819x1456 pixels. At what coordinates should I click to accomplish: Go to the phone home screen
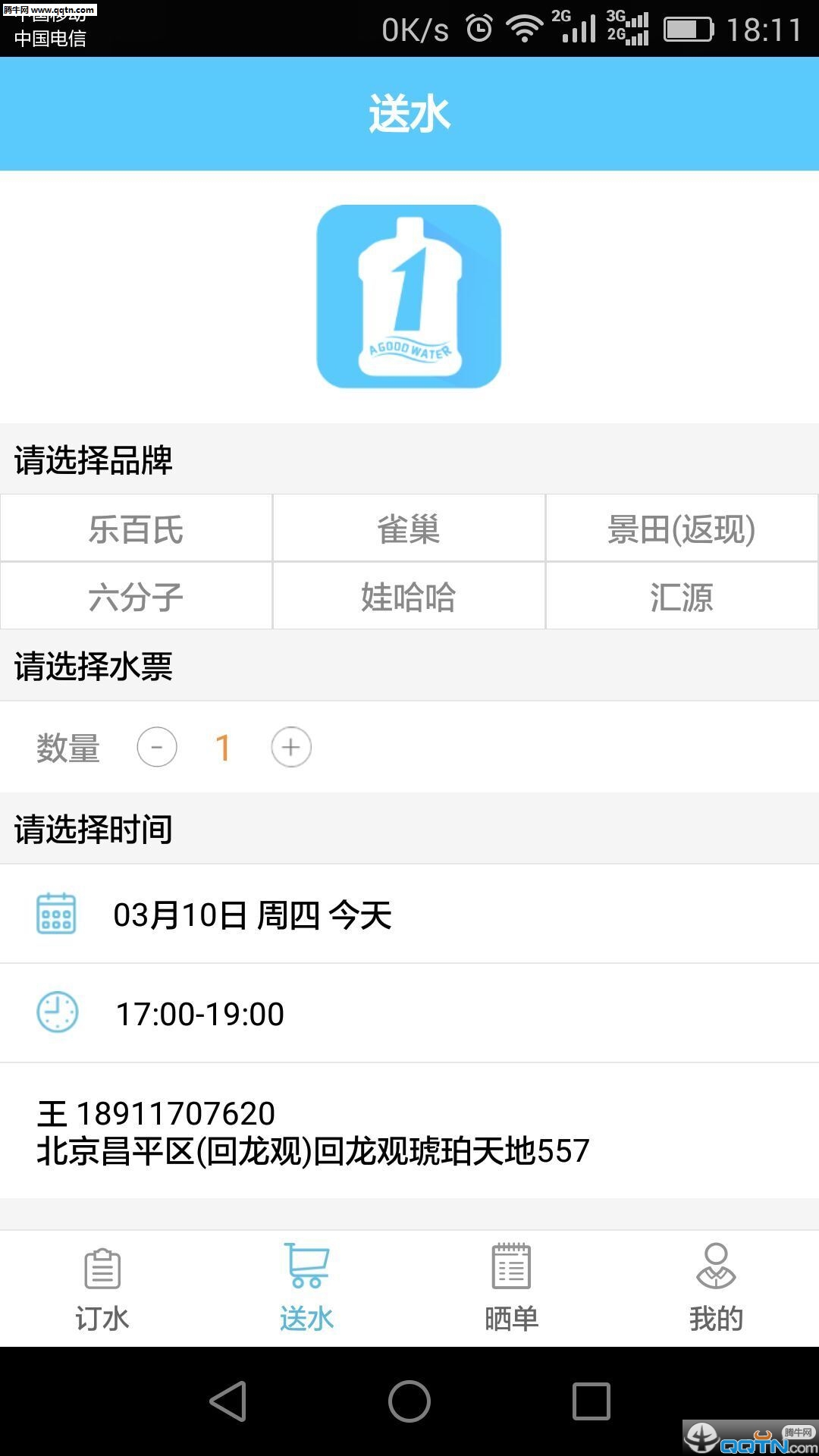409,1401
